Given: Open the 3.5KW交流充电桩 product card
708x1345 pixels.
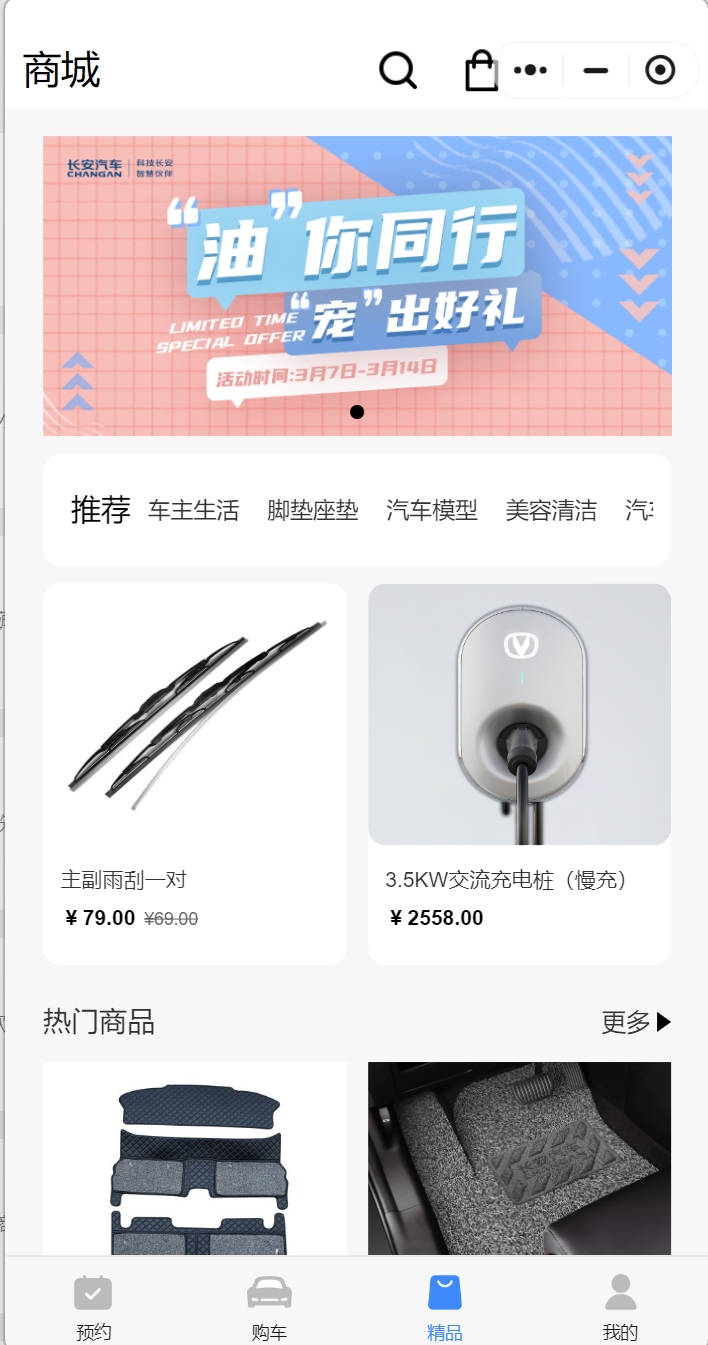Looking at the screenshot, I should pos(519,774).
